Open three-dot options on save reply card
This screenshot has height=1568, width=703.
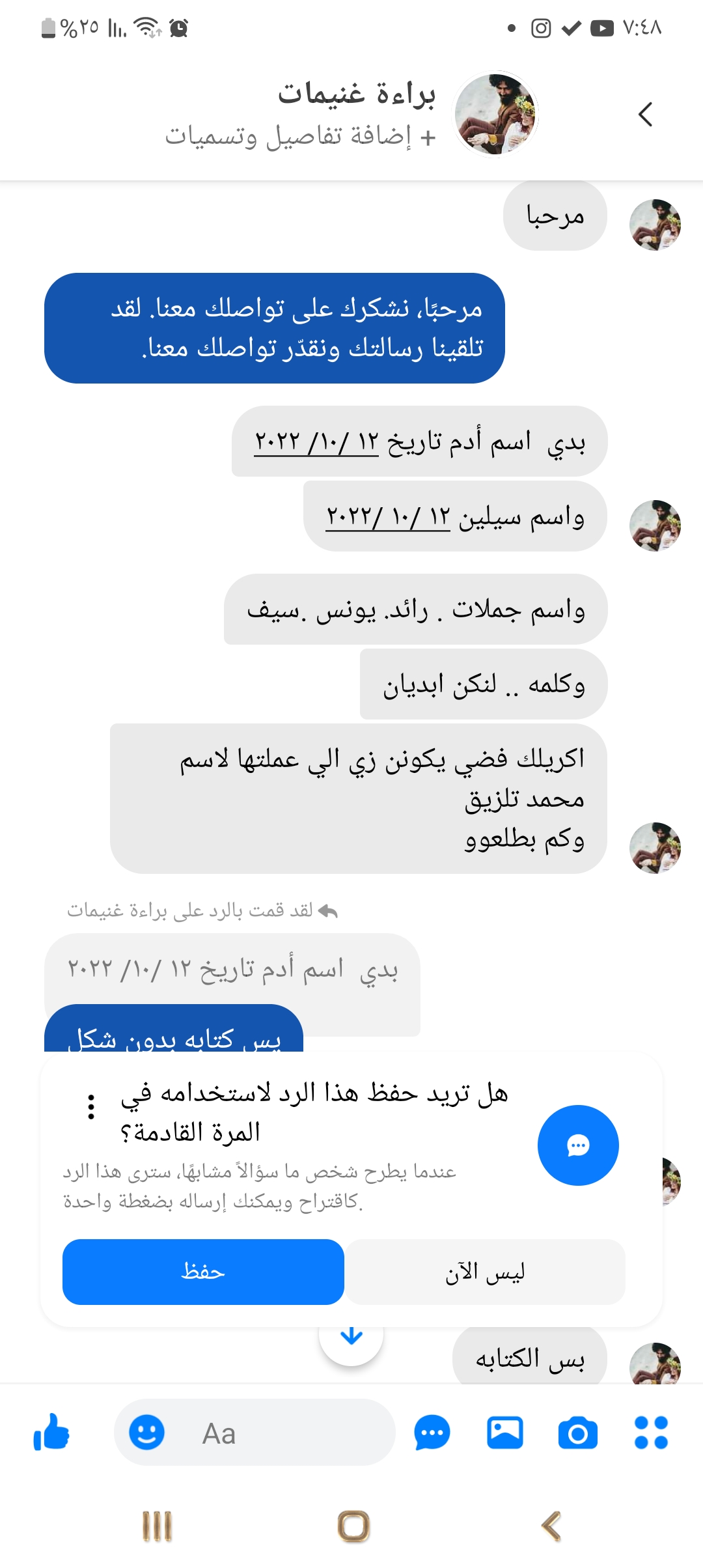tap(91, 1107)
